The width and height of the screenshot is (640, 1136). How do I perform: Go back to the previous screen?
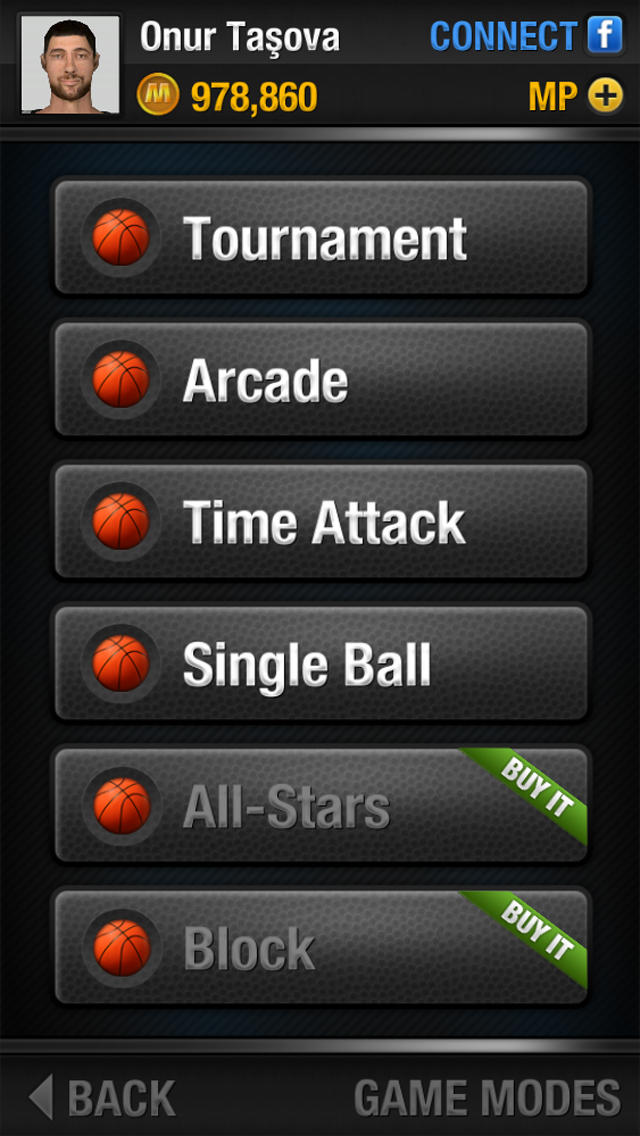pyautogui.click(x=102, y=1097)
